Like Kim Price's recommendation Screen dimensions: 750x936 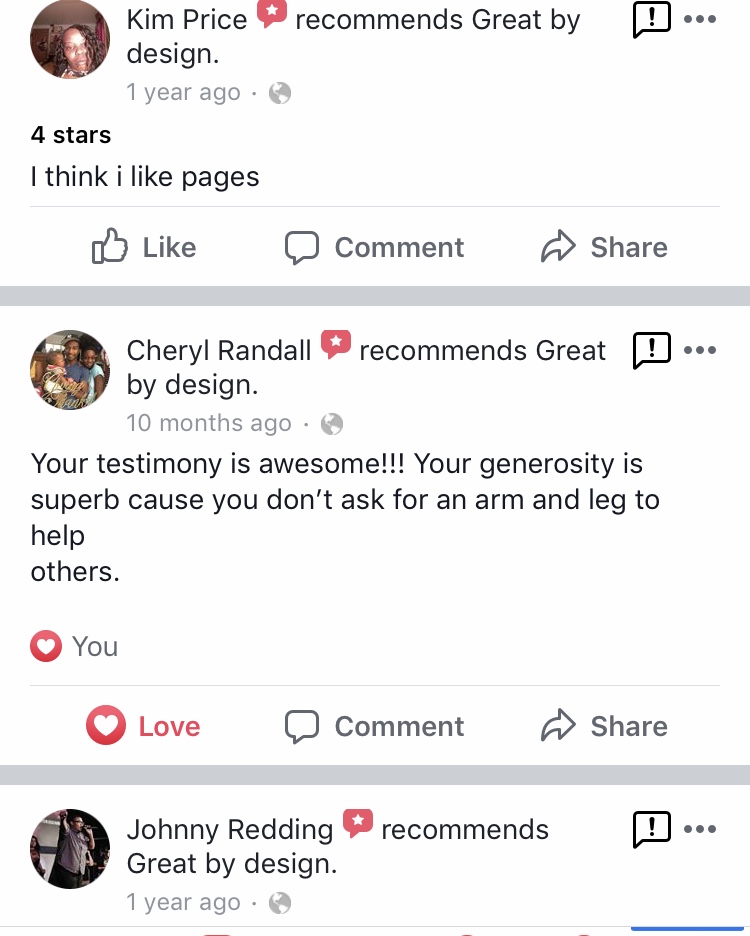click(x=143, y=247)
